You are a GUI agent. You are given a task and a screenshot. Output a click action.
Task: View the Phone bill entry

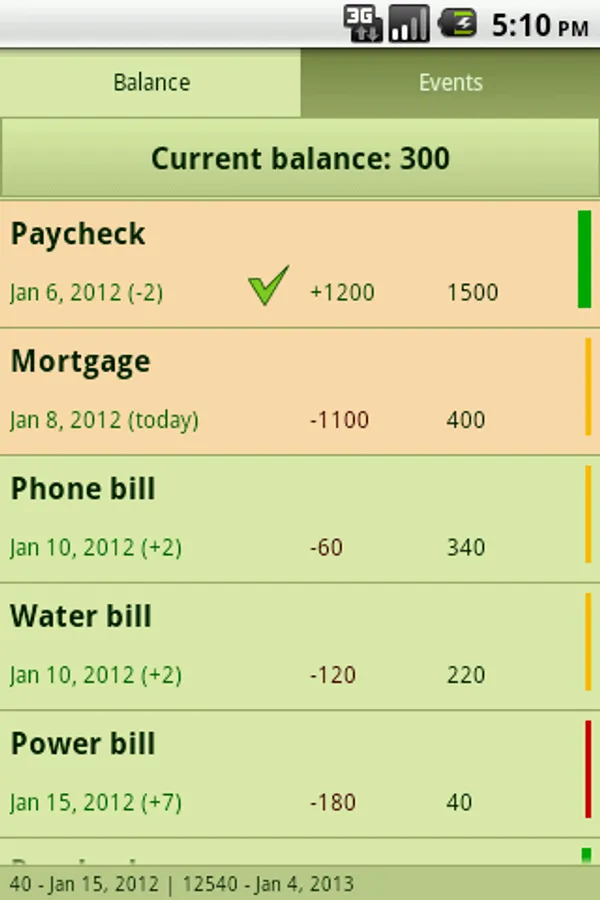[290, 519]
